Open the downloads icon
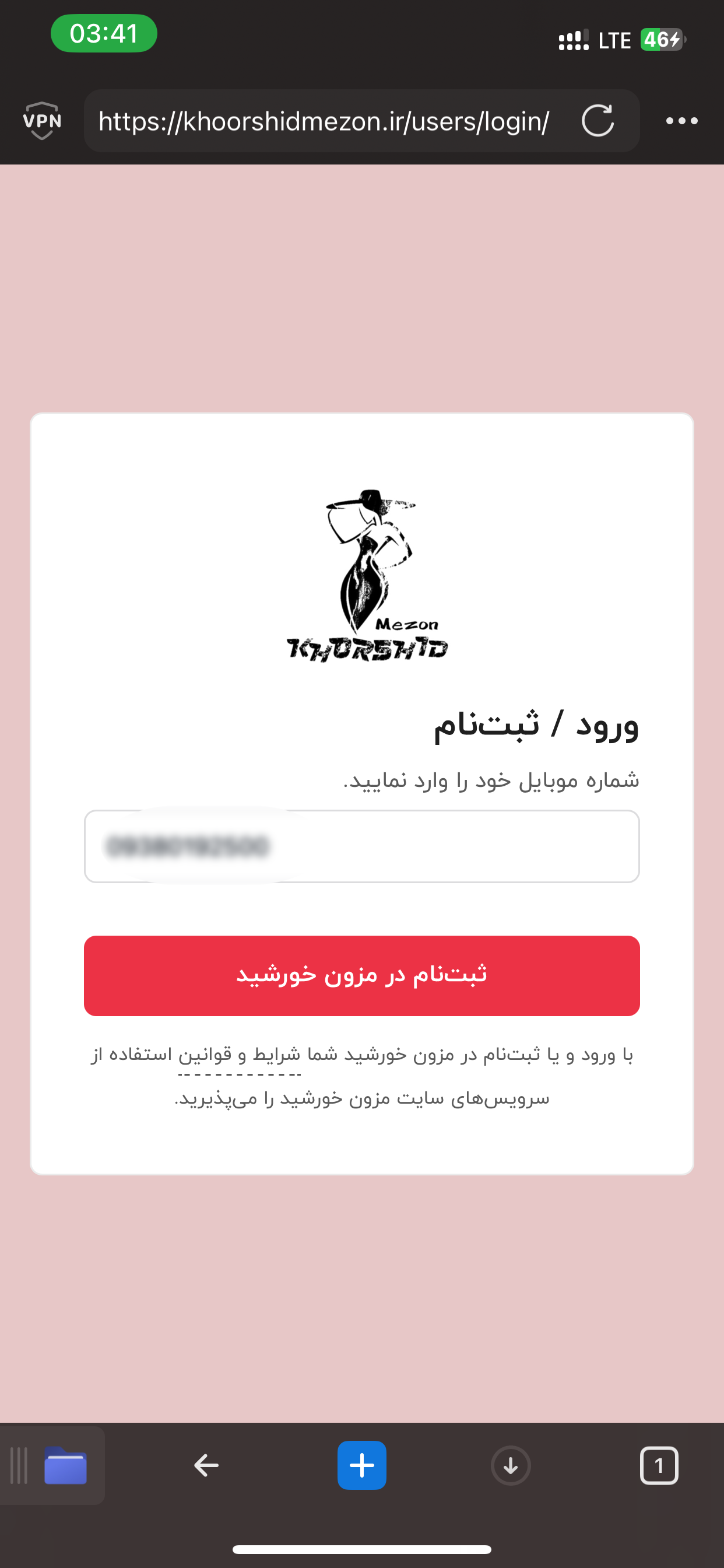The height and width of the screenshot is (1568, 724). (510, 1465)
